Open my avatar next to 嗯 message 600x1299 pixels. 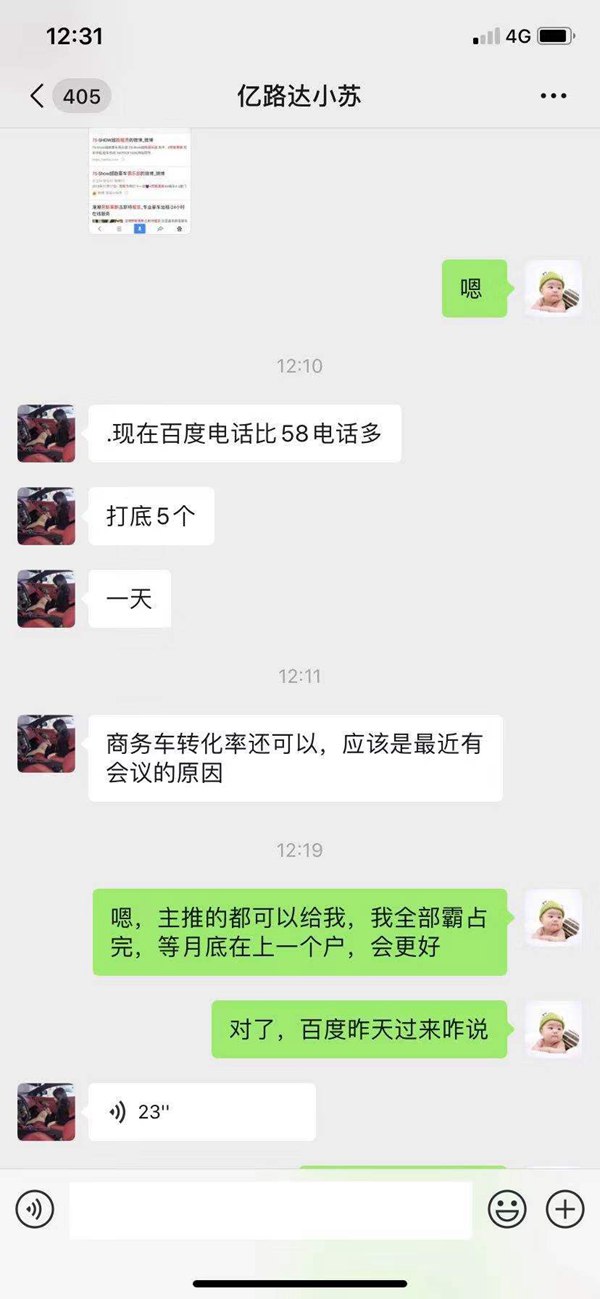click(553, 289)
